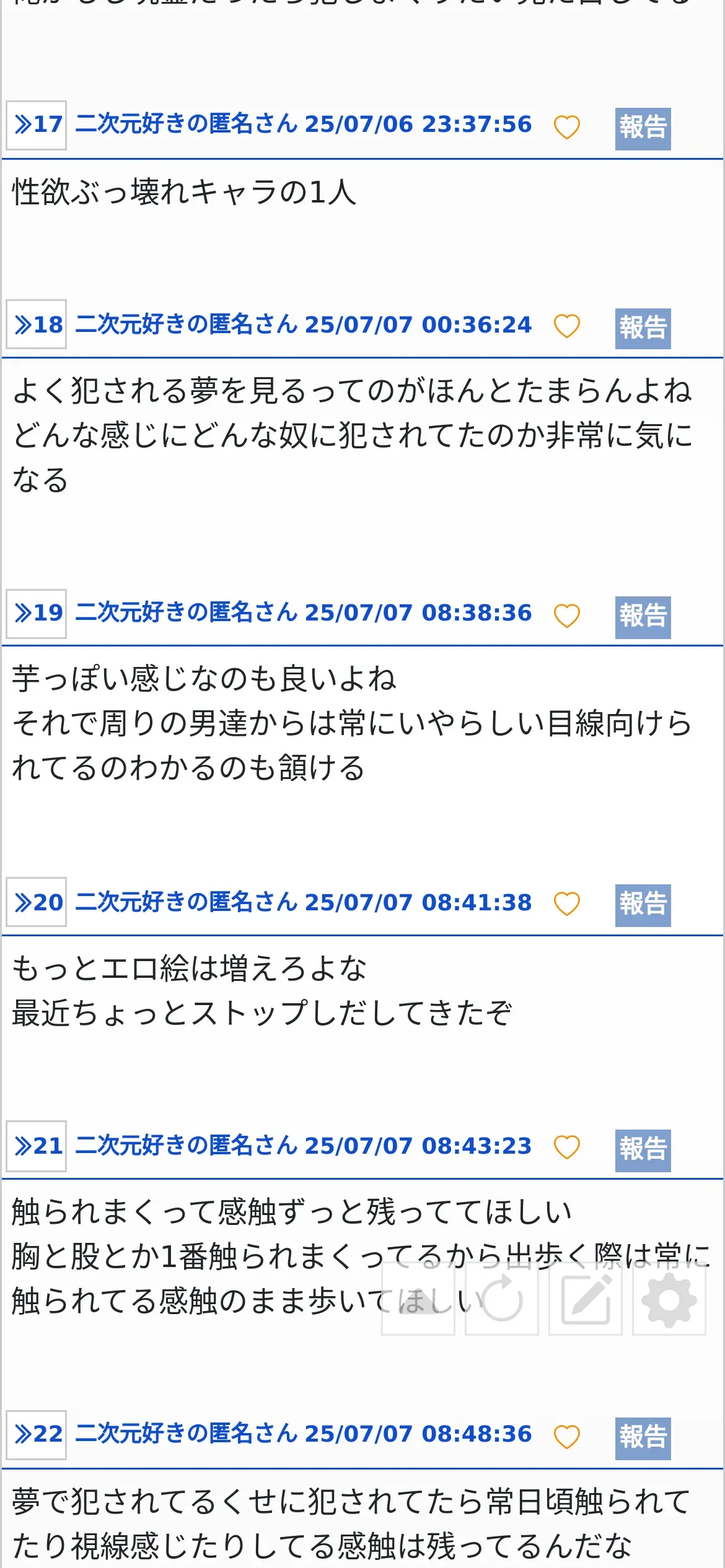Report comment 18 with the 報告 button
Viewport: 725px width, 1568px height.
643,328
